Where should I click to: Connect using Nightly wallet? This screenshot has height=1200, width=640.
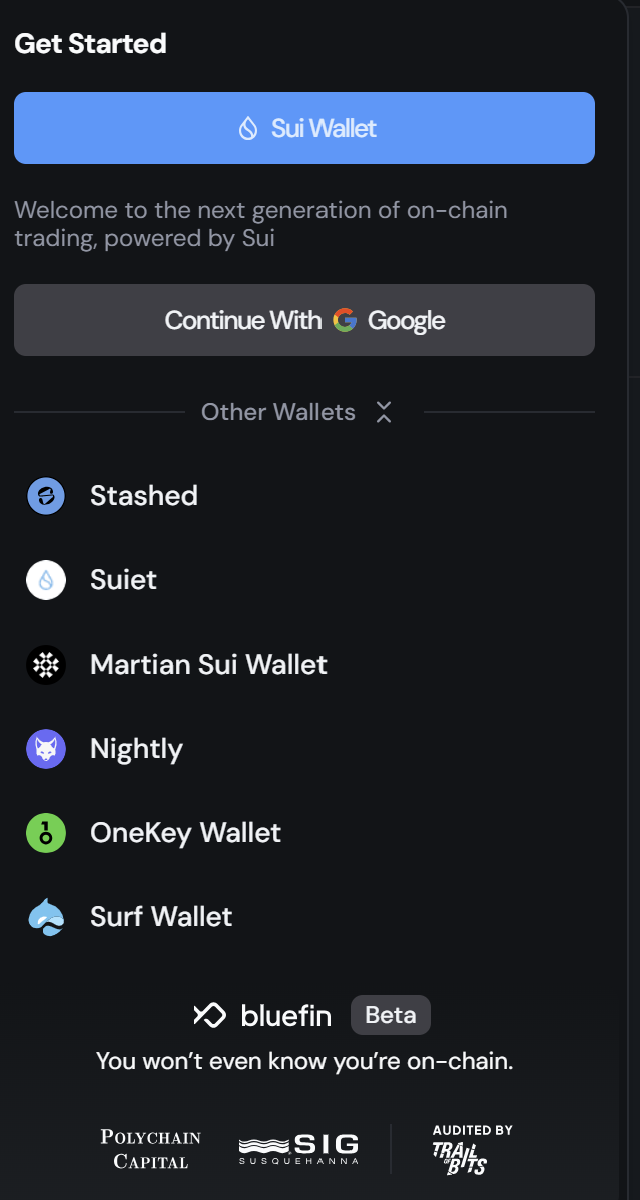click(136, 749)
